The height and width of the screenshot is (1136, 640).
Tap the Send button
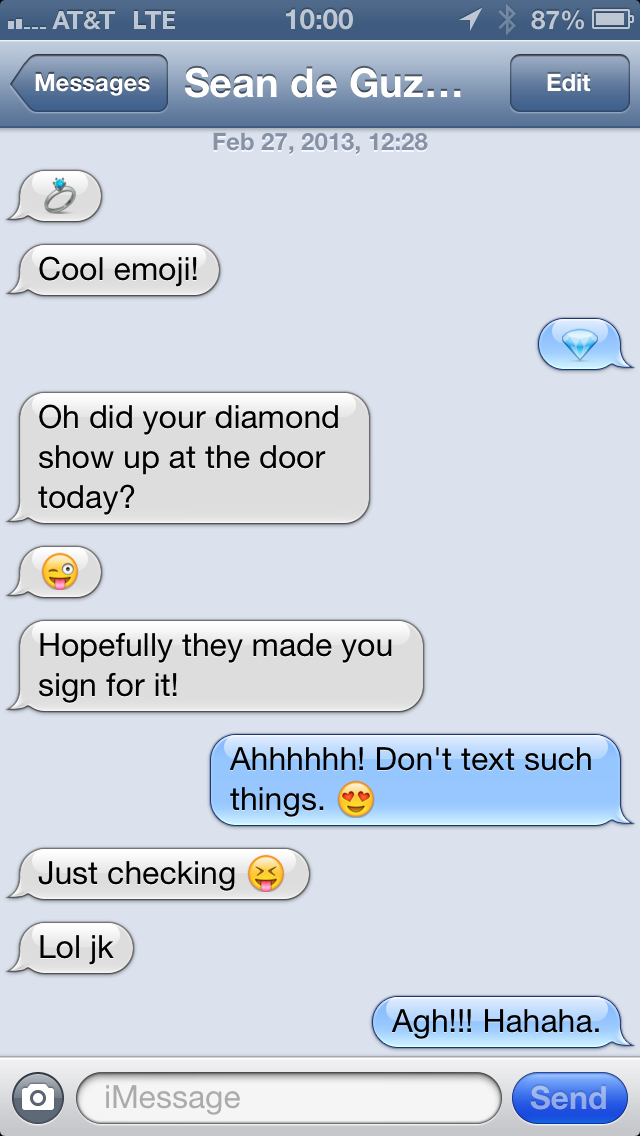tap(568, 1098)
